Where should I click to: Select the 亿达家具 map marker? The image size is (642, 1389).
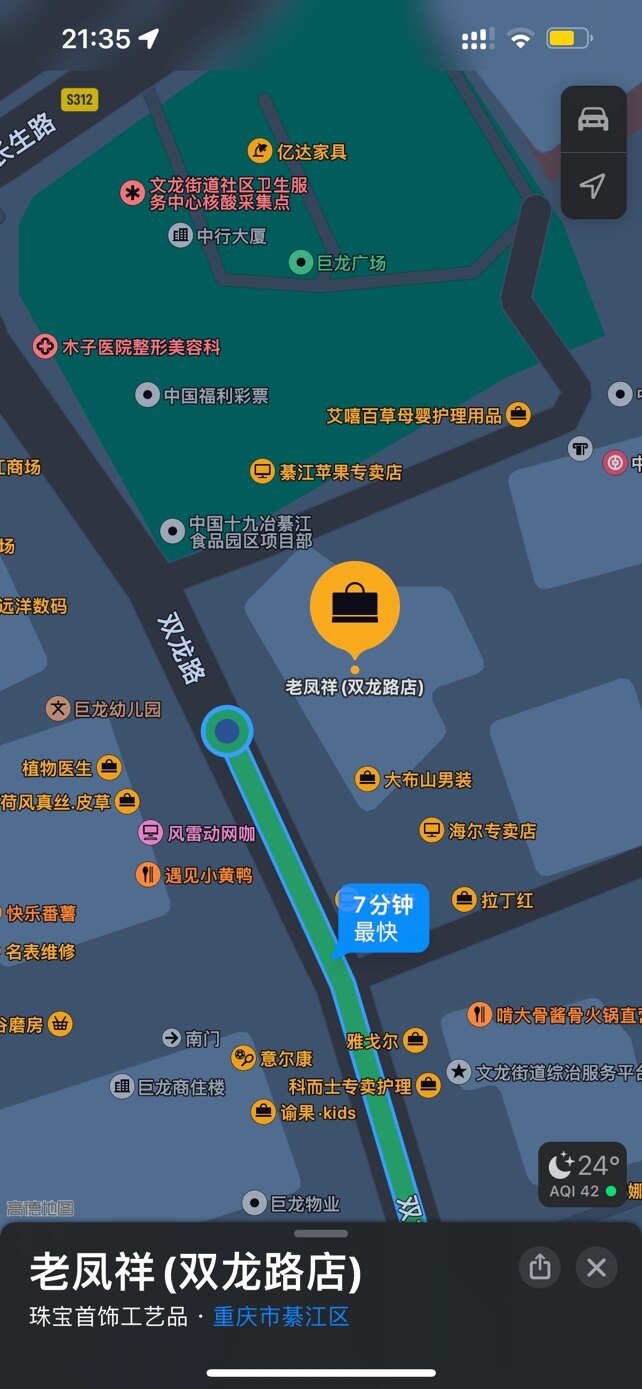tap(260, 152)
